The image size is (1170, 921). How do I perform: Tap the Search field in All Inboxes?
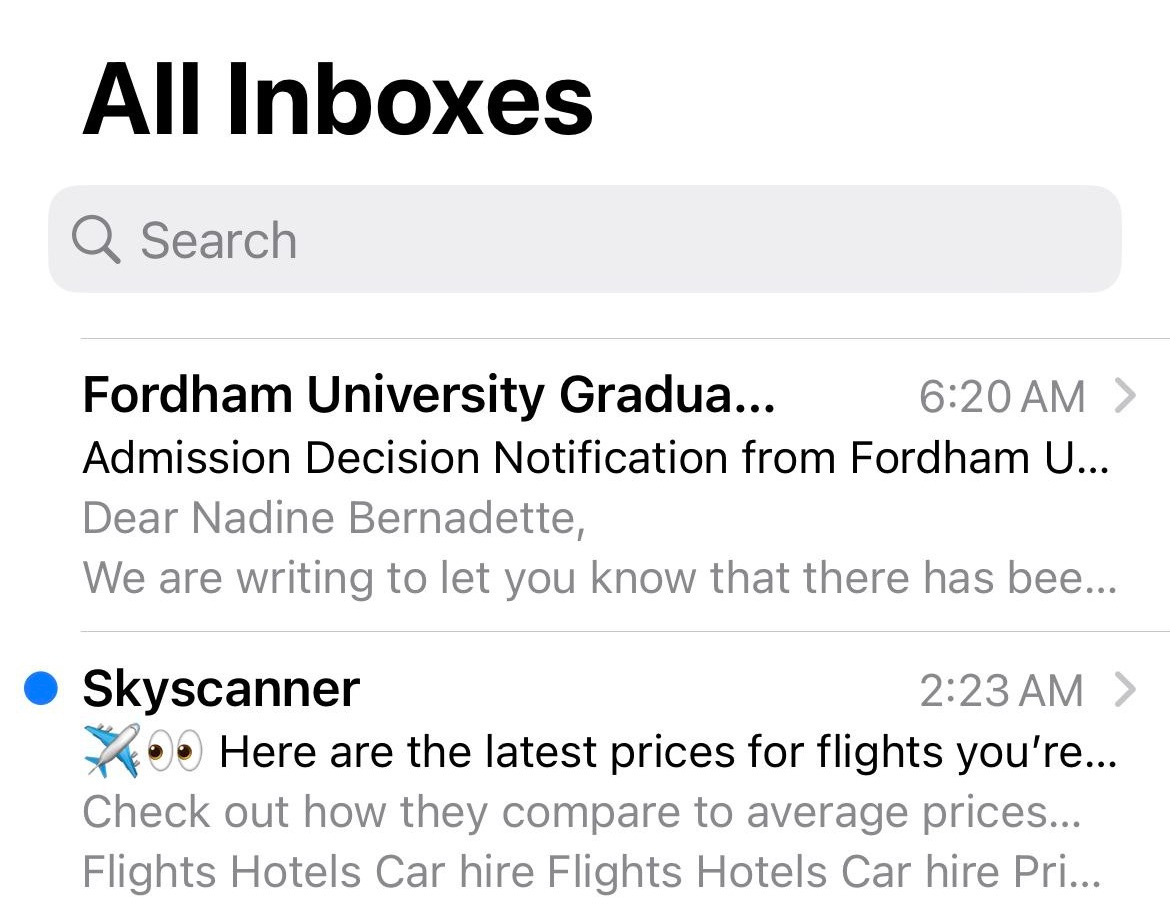point(584,240)
